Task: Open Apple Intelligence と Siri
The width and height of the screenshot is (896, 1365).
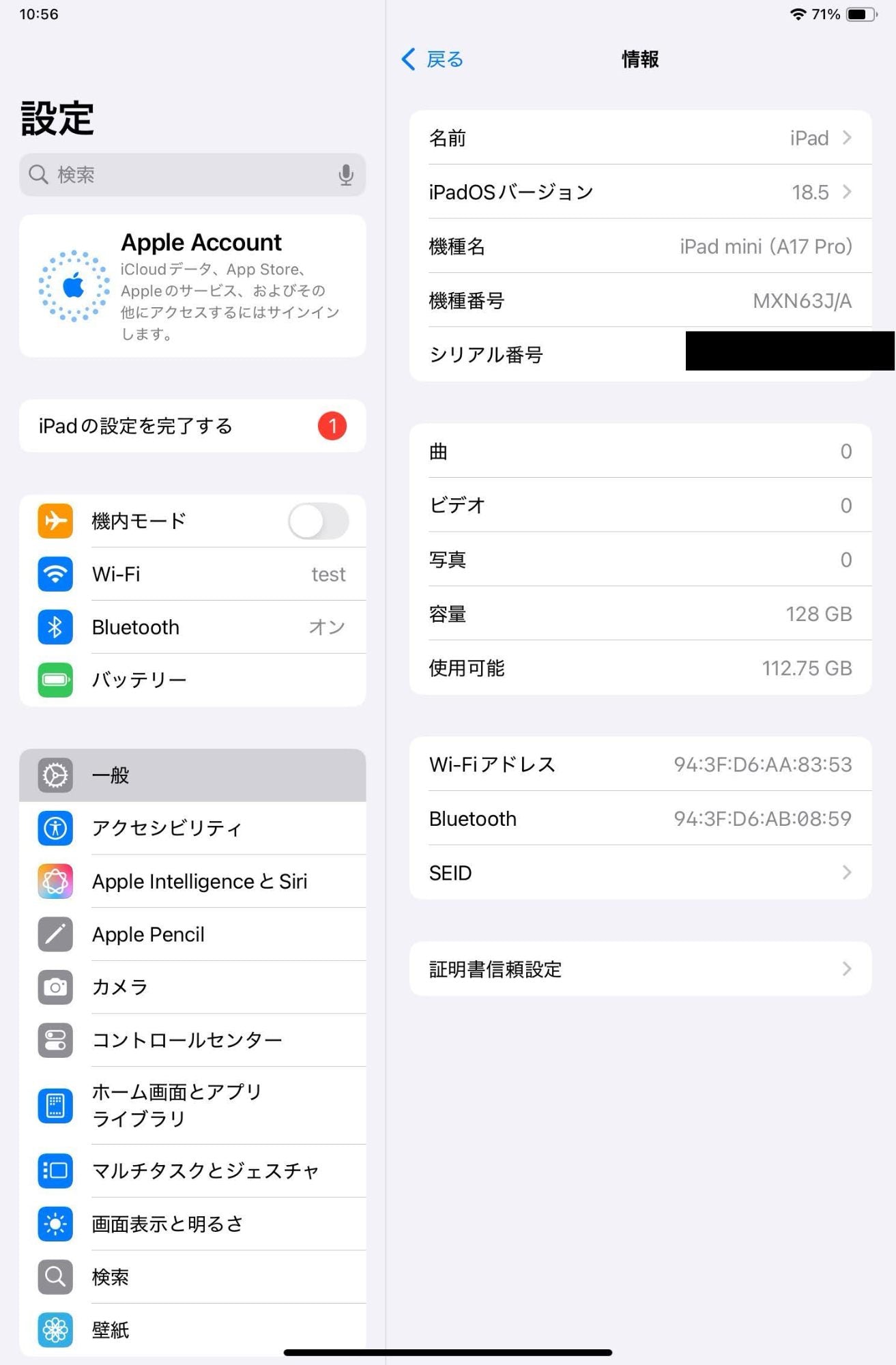Action: [192, 881]
